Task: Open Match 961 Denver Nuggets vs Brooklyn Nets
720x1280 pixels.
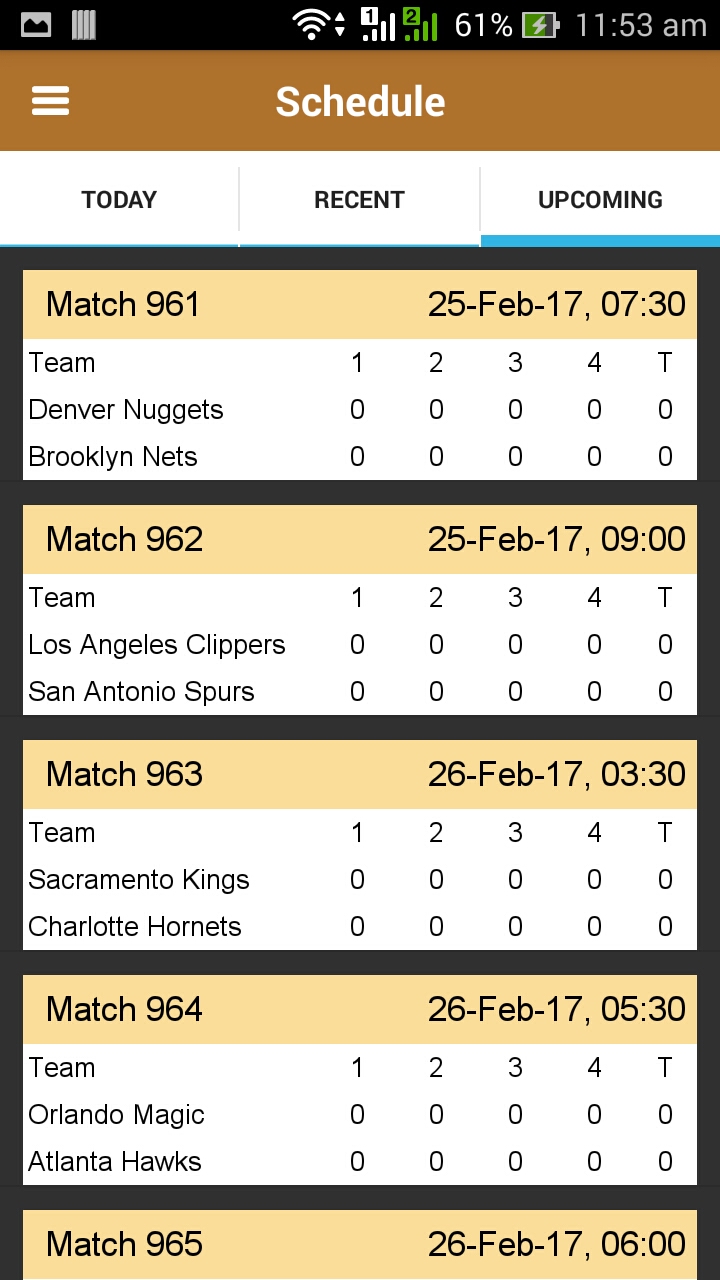Action: coord(360,375)
